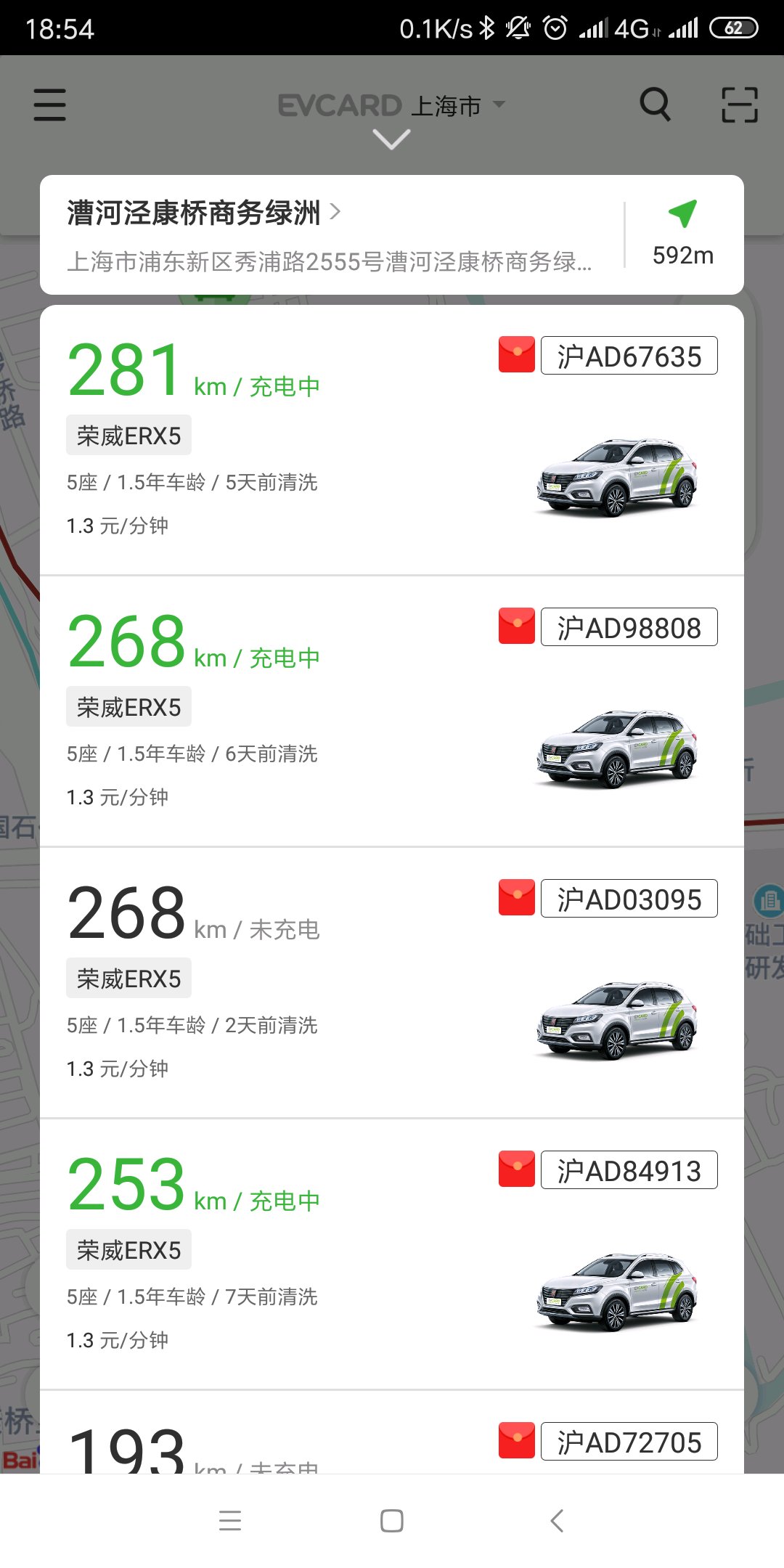
Task: Open the 上海市 city dropdown
Action: [457, 106]
